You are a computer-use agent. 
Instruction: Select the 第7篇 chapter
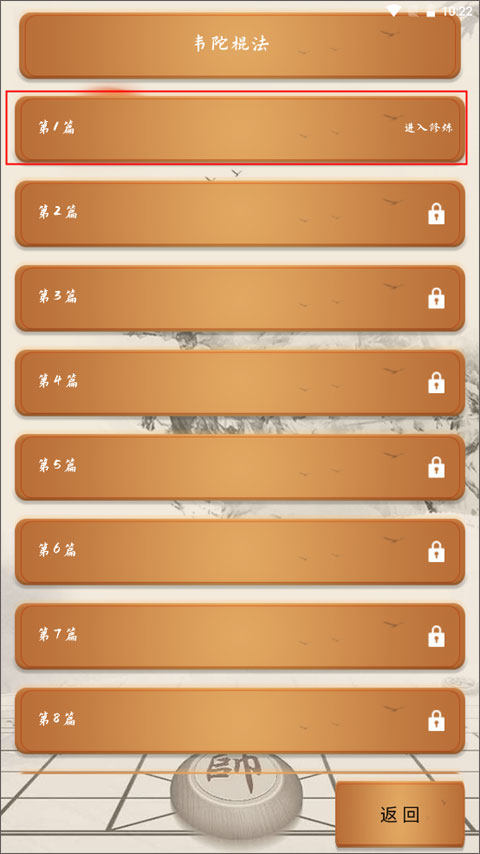[x=240, y=636]
